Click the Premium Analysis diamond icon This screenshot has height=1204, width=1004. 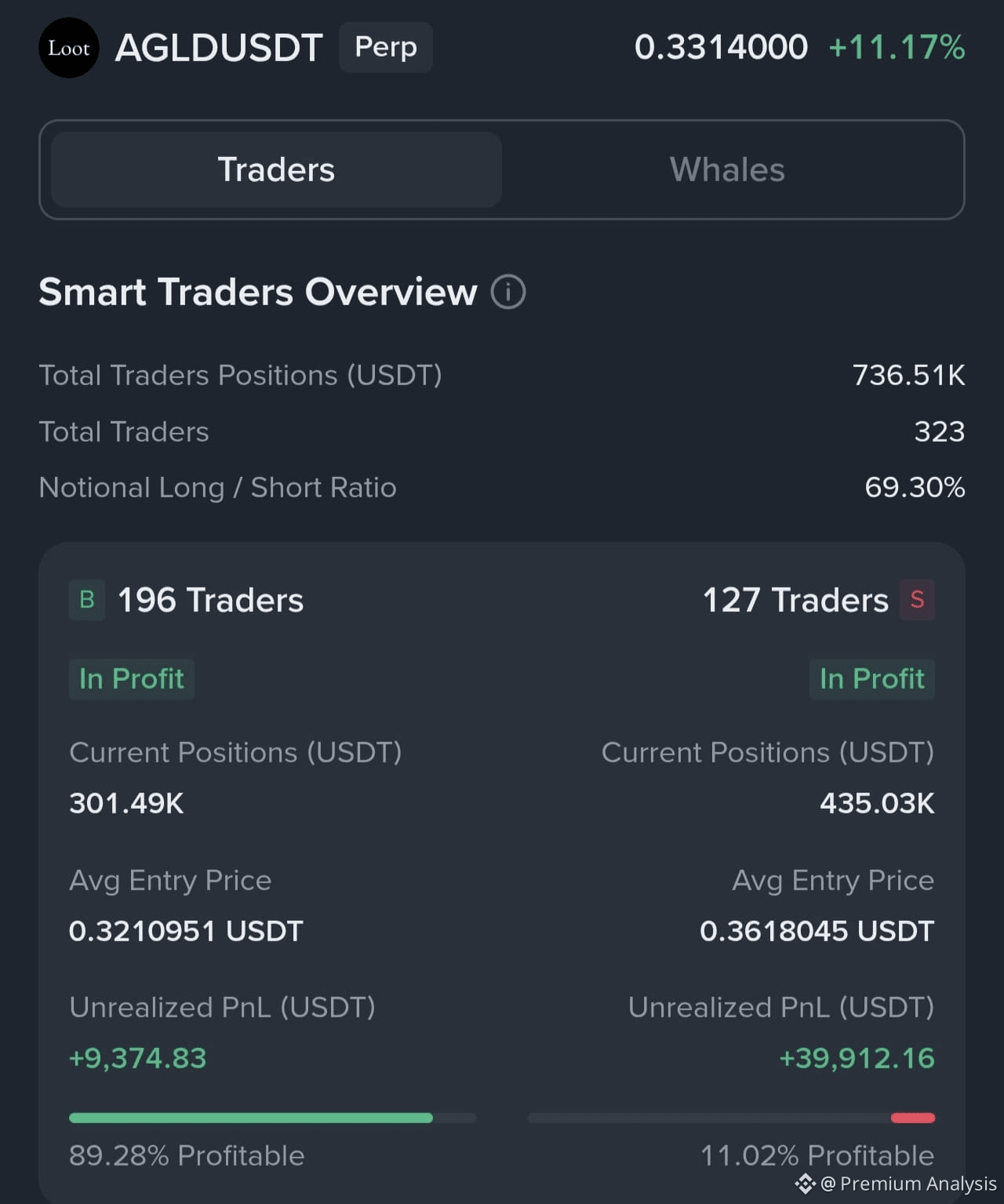click(x=806, y=1184)
